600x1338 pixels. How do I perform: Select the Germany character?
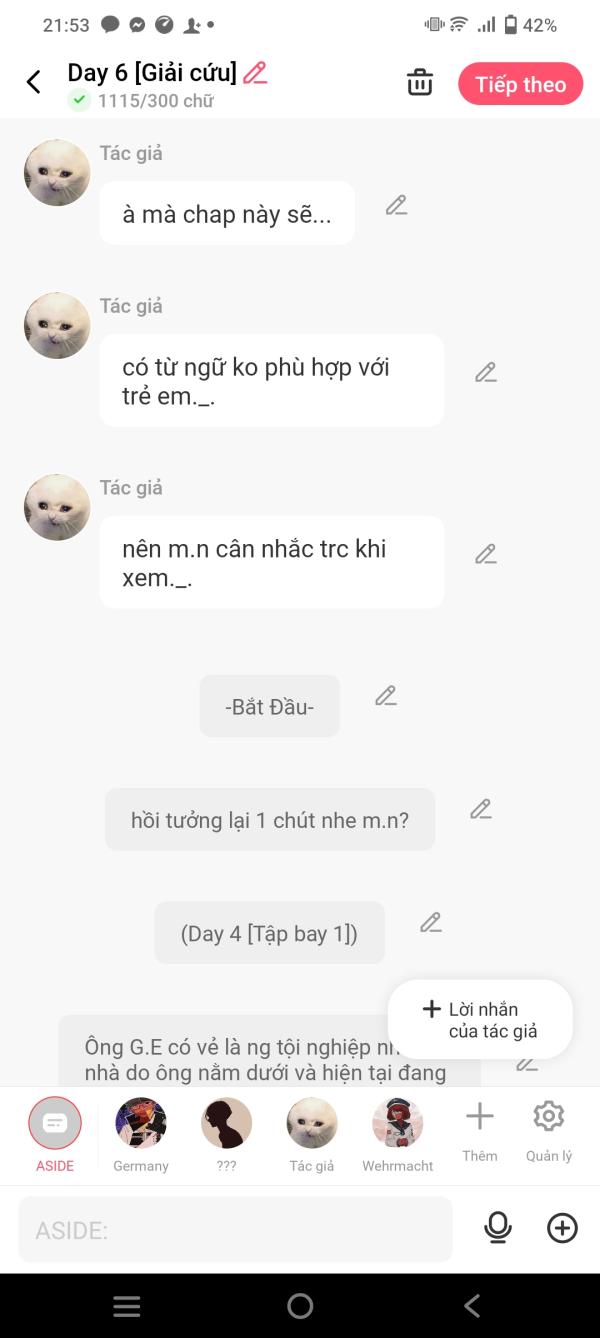coord(141,1135)
